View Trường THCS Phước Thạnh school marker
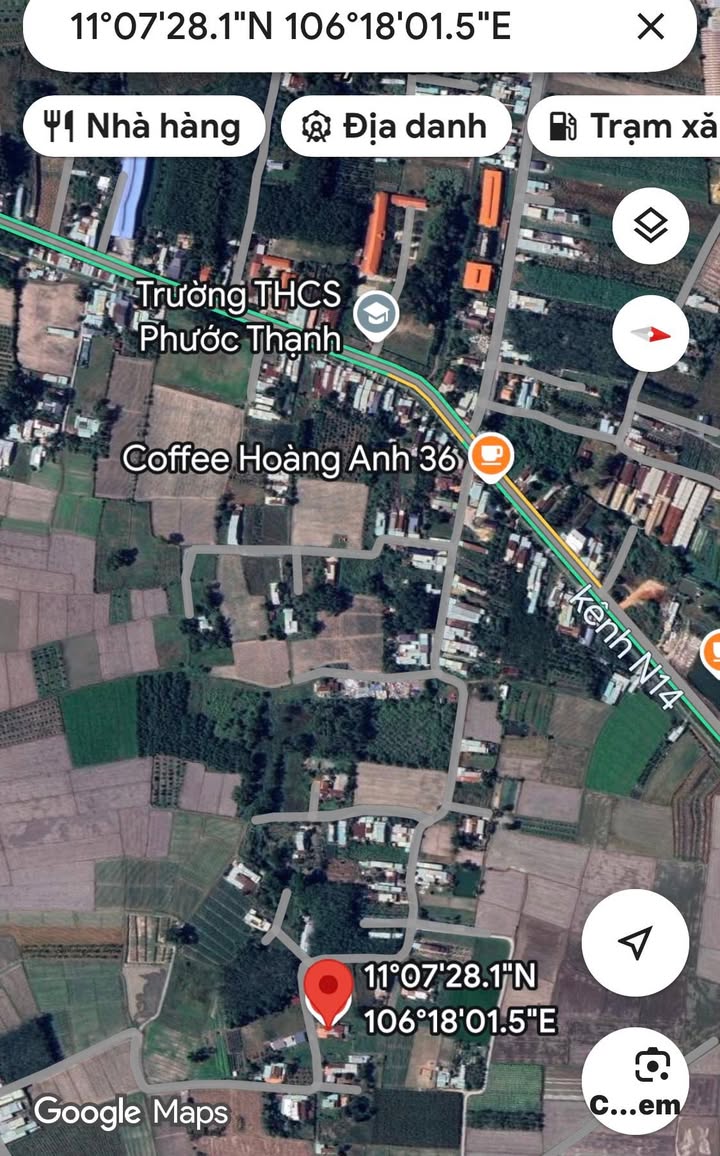Image resolution: width=720 pixels, height=1156 pixels. pyautogui.click(x=379, y=314)
